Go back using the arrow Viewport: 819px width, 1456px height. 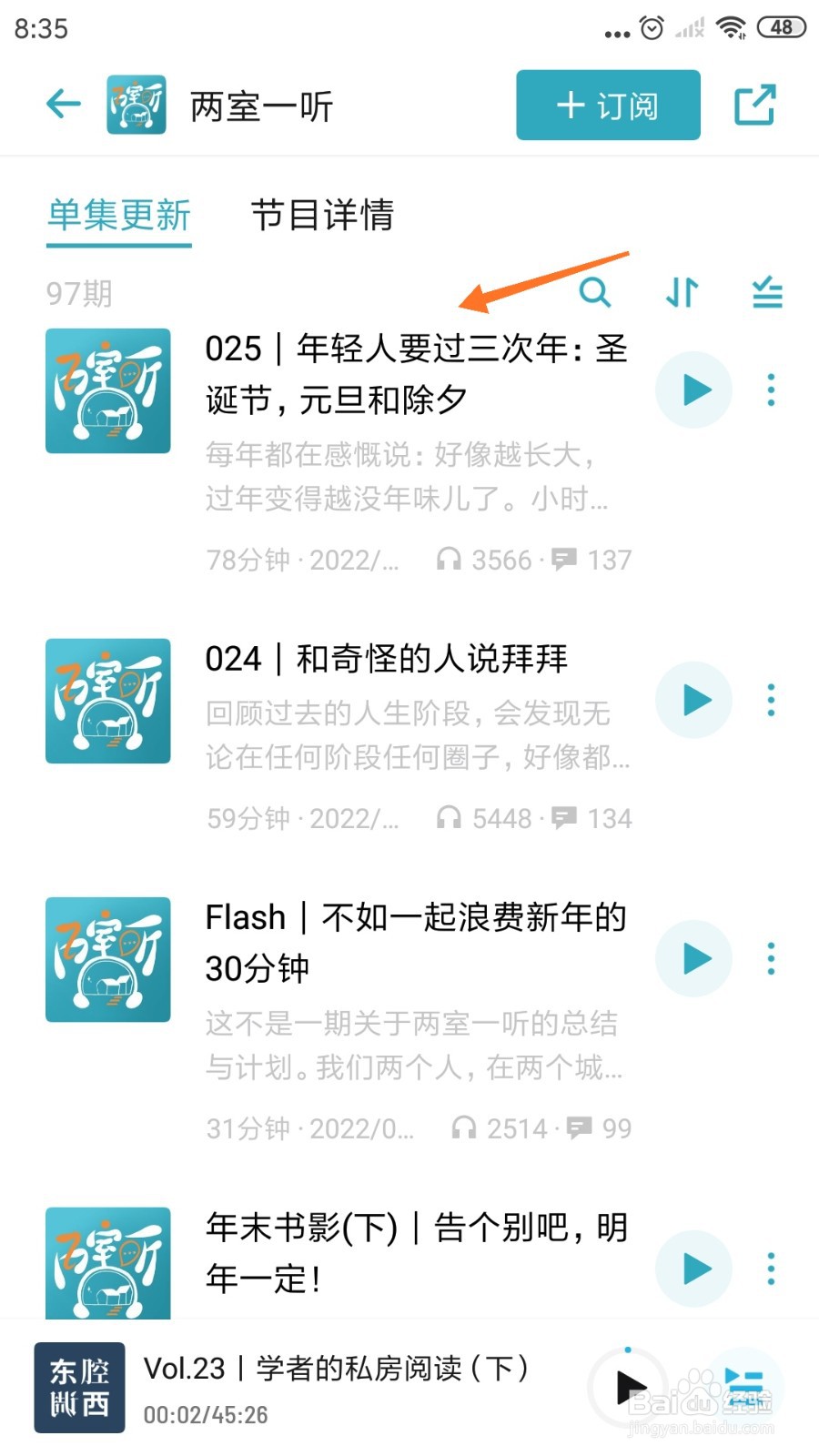click(64, 105)
